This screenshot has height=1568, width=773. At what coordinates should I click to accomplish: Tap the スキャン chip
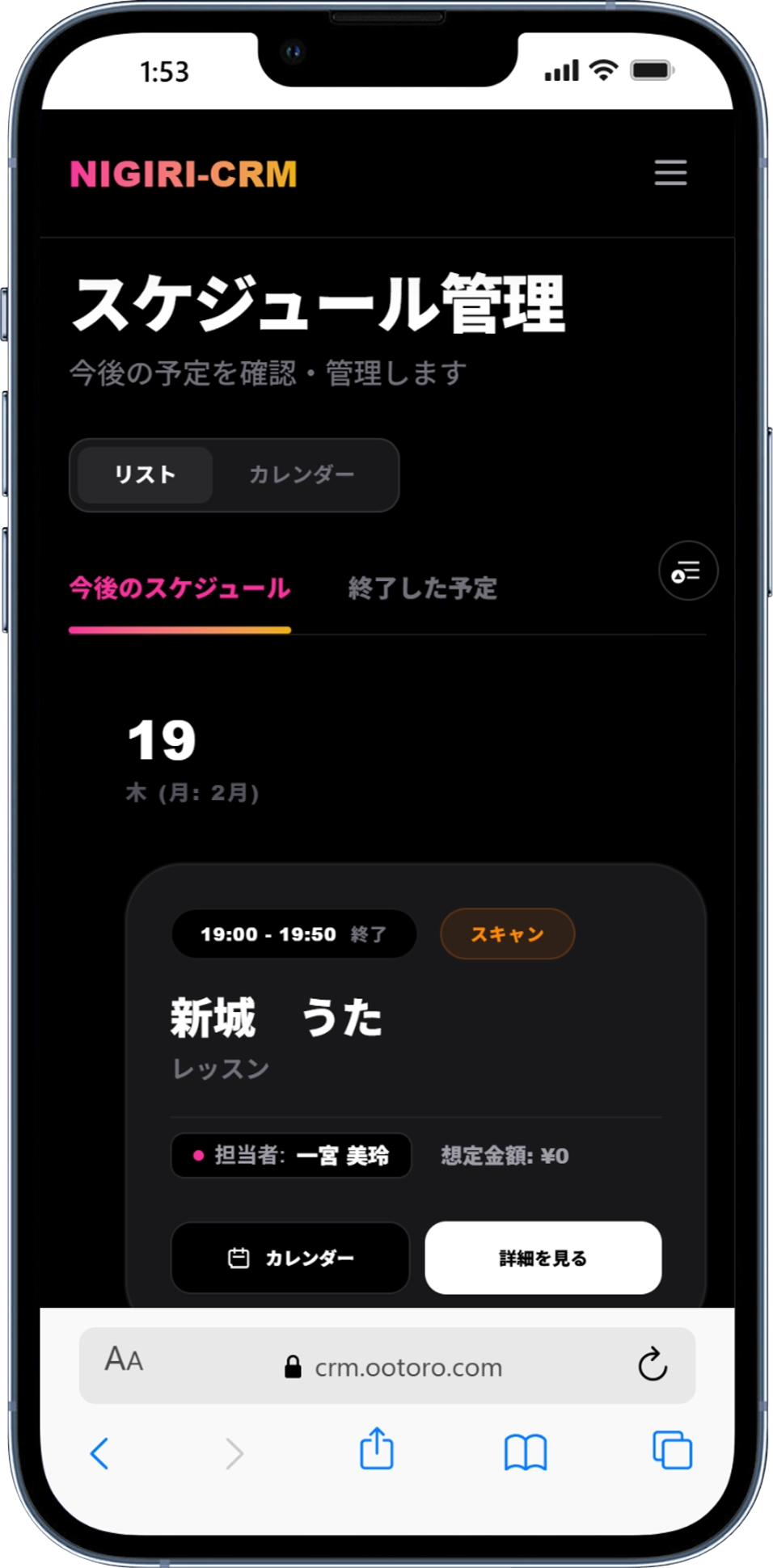507,934
